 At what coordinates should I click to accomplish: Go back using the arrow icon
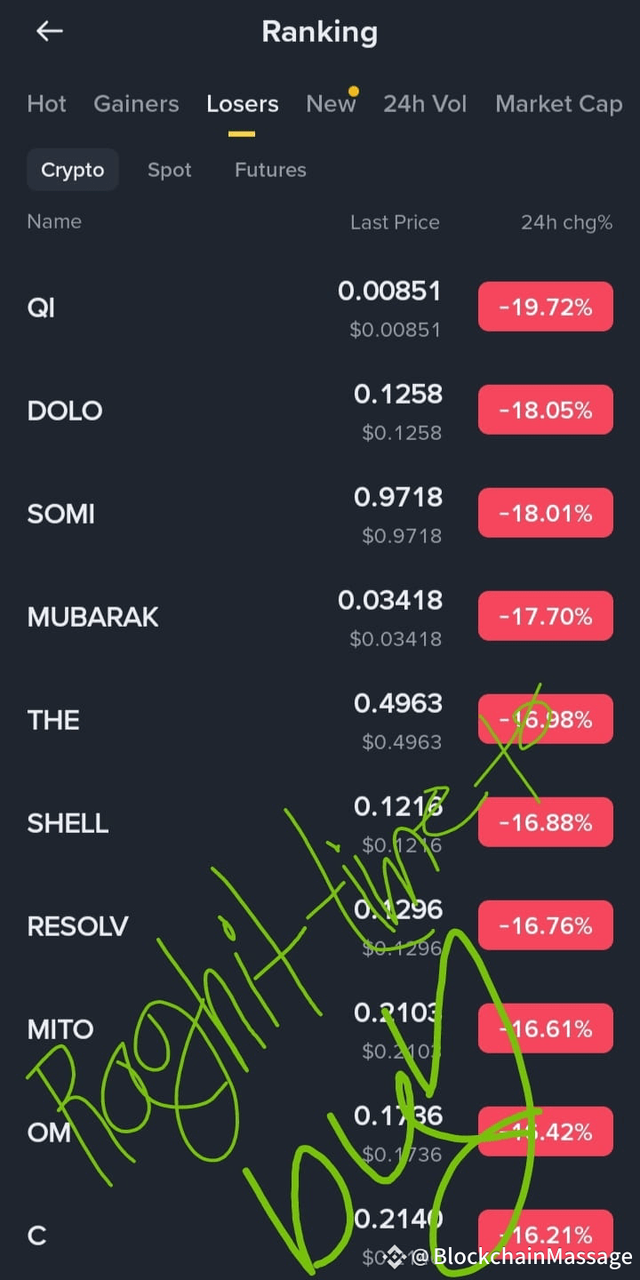click(x=49, y=31)
